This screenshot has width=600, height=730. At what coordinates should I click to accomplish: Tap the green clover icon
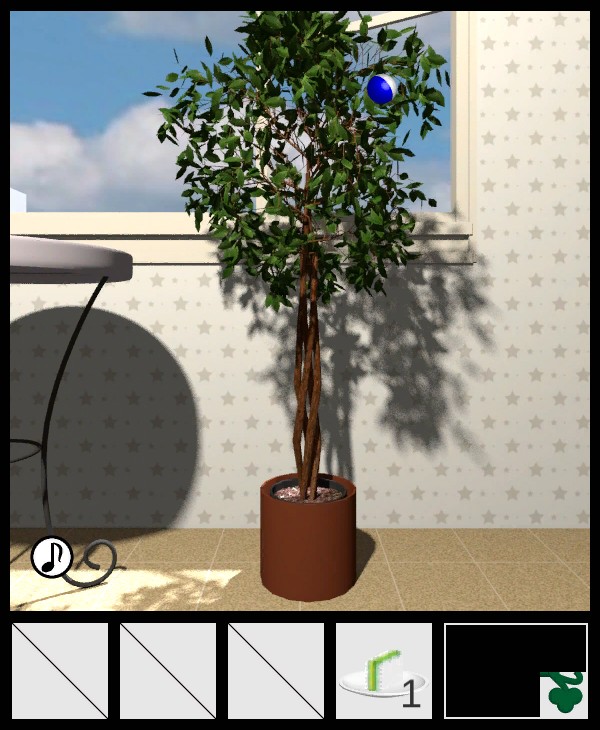[564, 694]
